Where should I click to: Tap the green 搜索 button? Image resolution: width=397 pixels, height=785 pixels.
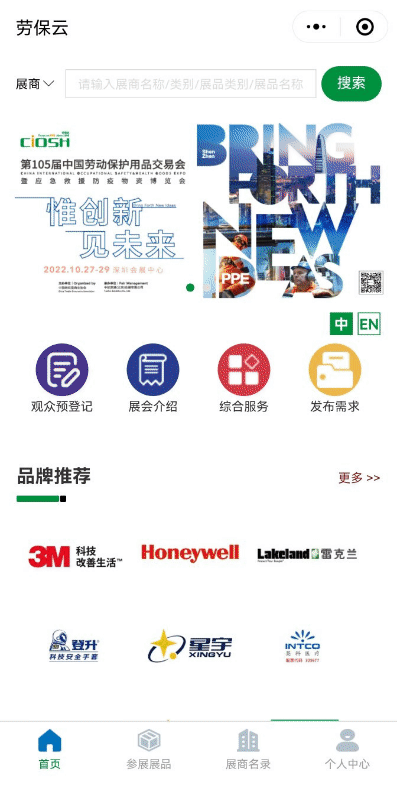click(351, 83)
